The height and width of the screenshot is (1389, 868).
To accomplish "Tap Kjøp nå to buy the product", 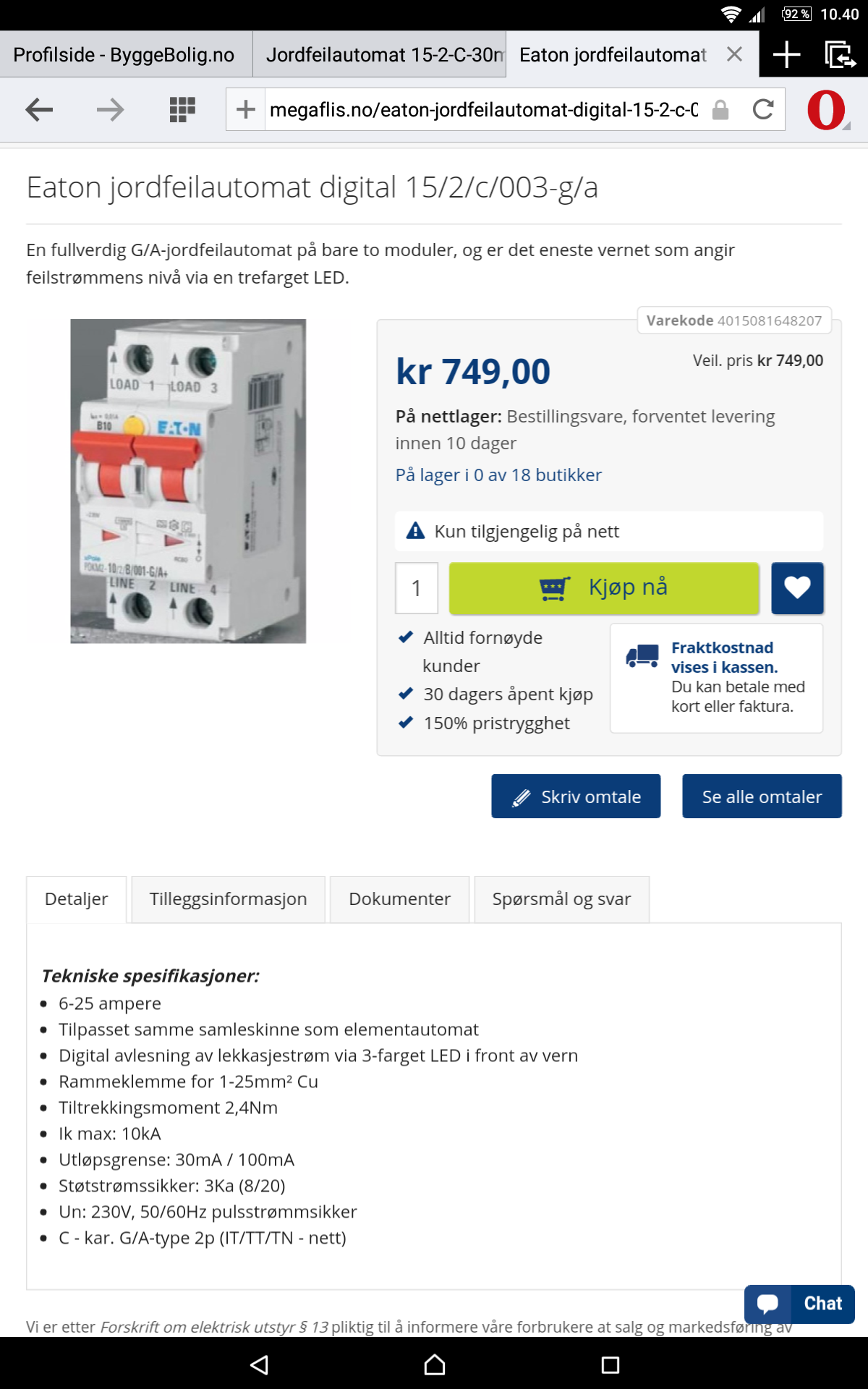I will pos(604,588).
